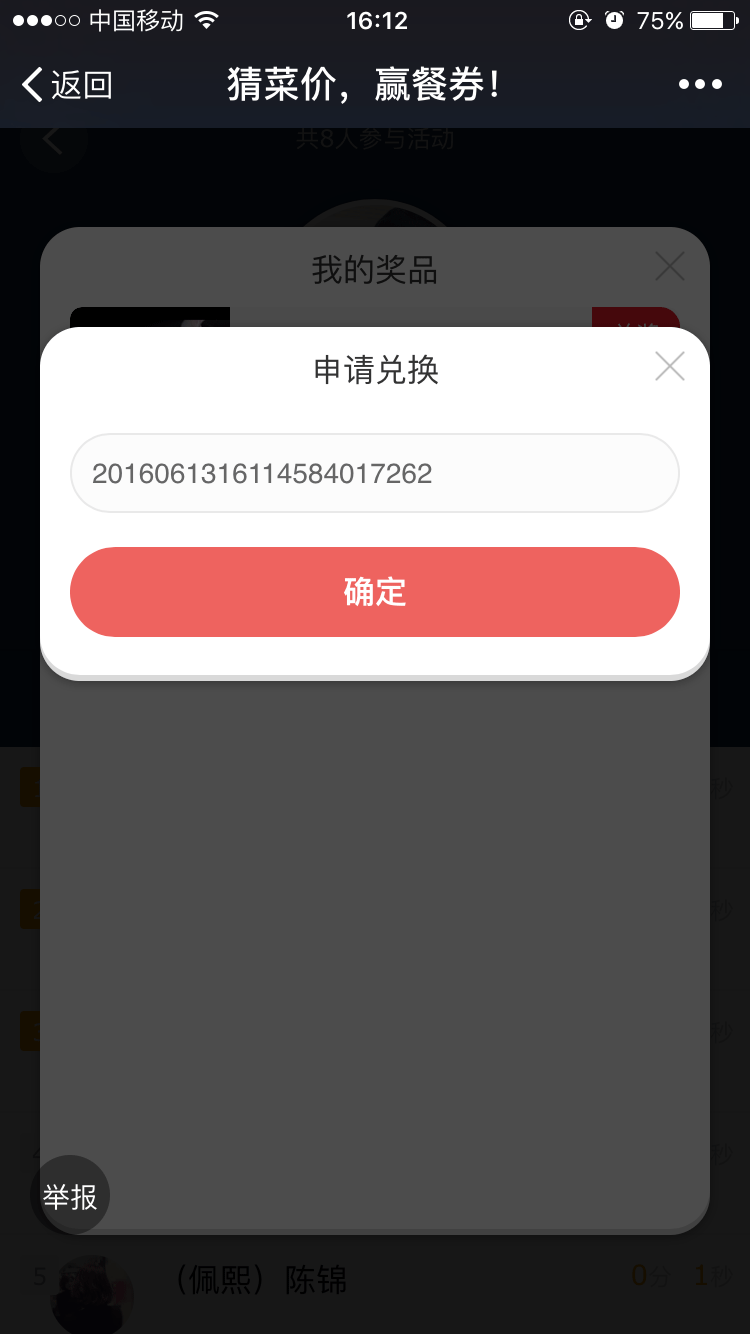
Task: Confirm with the 确定 button
Action: (375, 592)
